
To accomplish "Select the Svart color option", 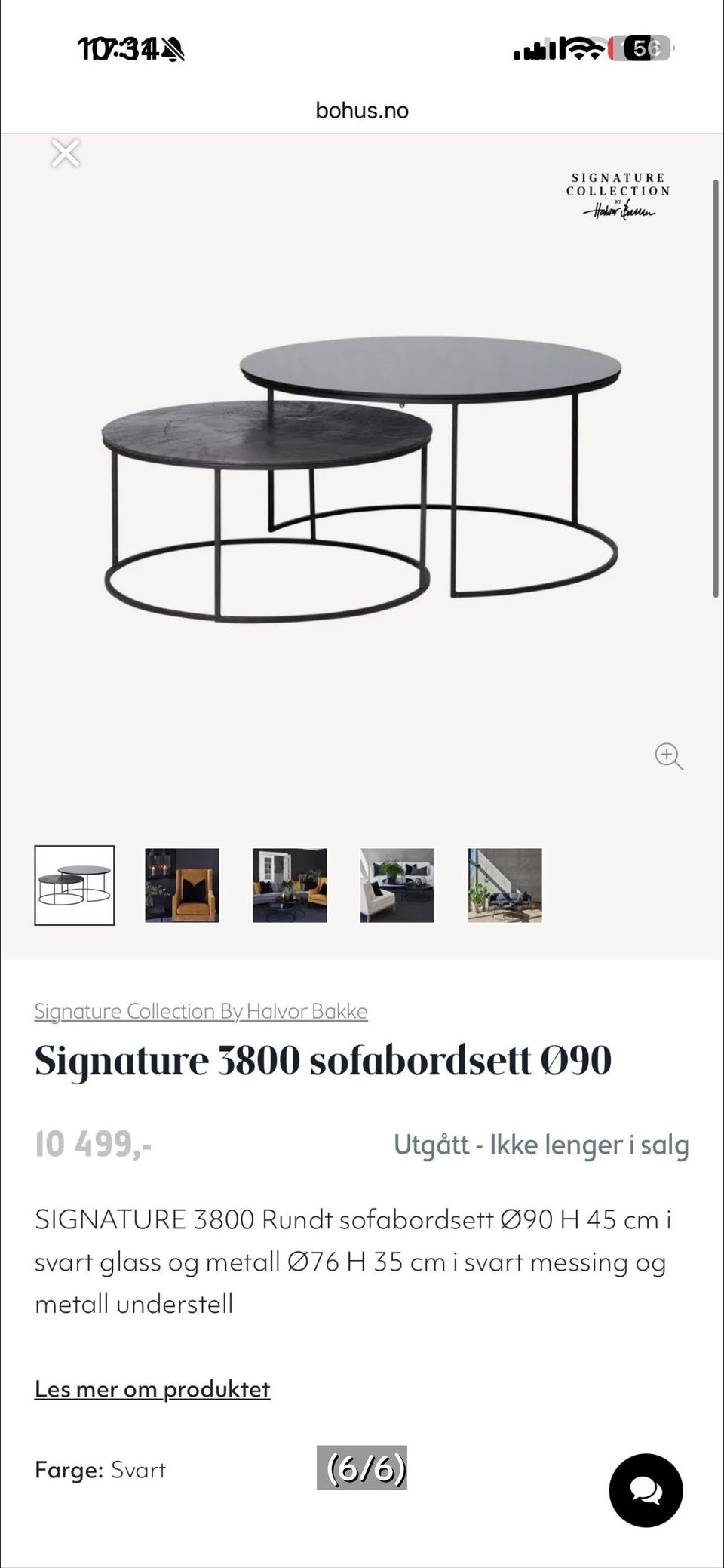I will pos(138,1470).
